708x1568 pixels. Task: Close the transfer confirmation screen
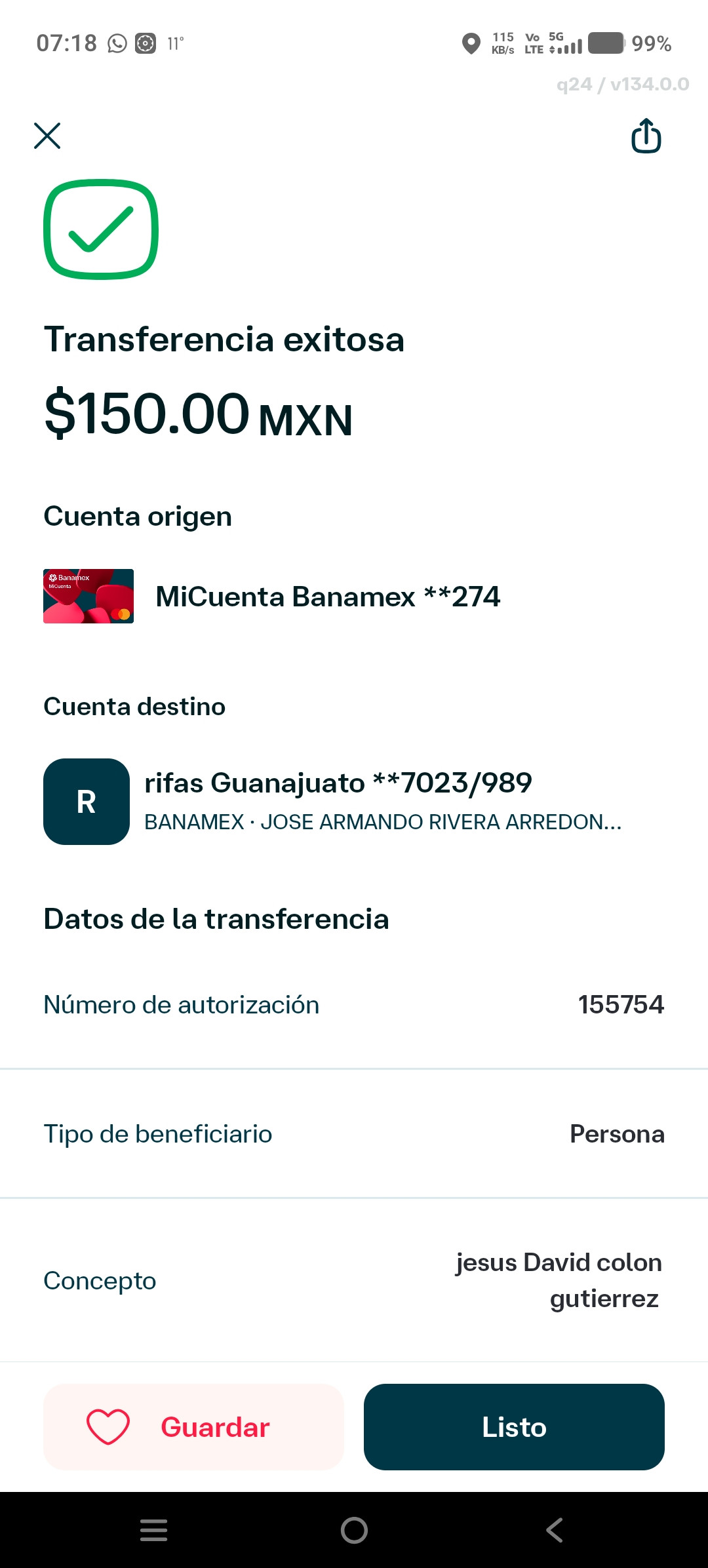[47, 136]
